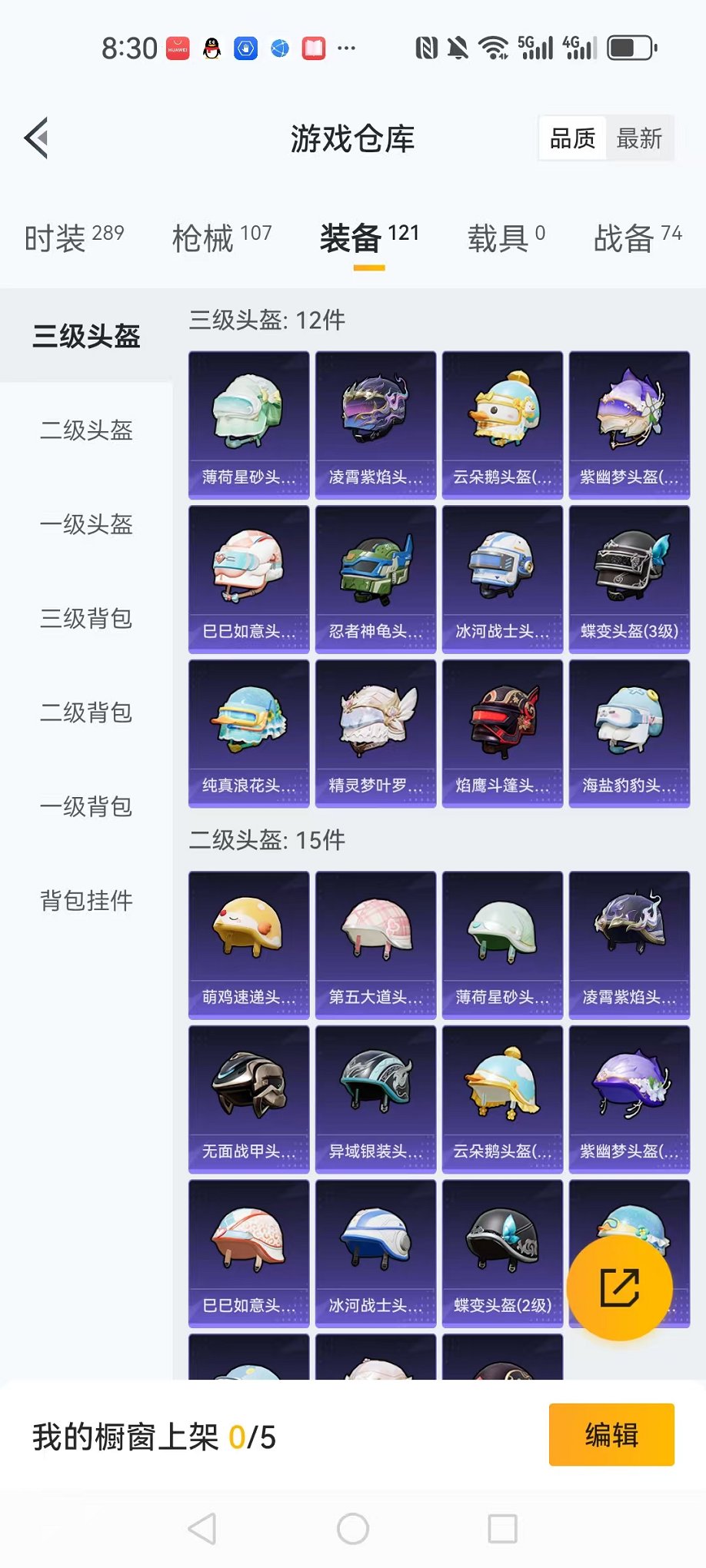Open the 萌鸡速递头盔 item
Viewport: 706px width, 1568px height.
[x=248, y=945]
